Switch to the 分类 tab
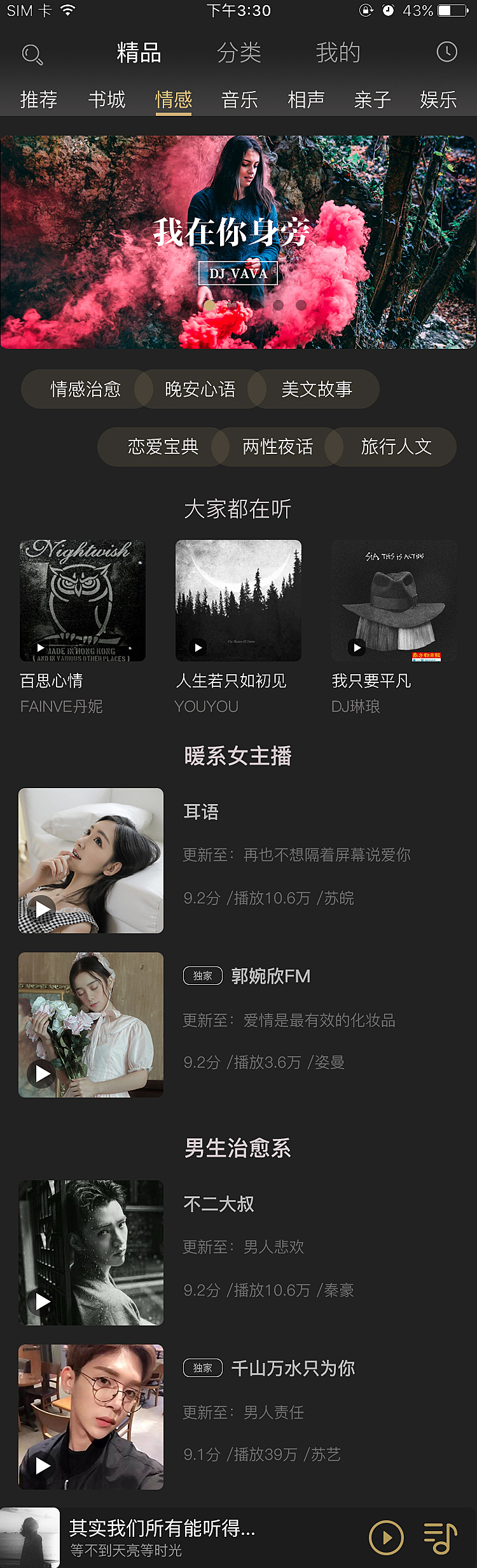 click(x=239, y=53)
